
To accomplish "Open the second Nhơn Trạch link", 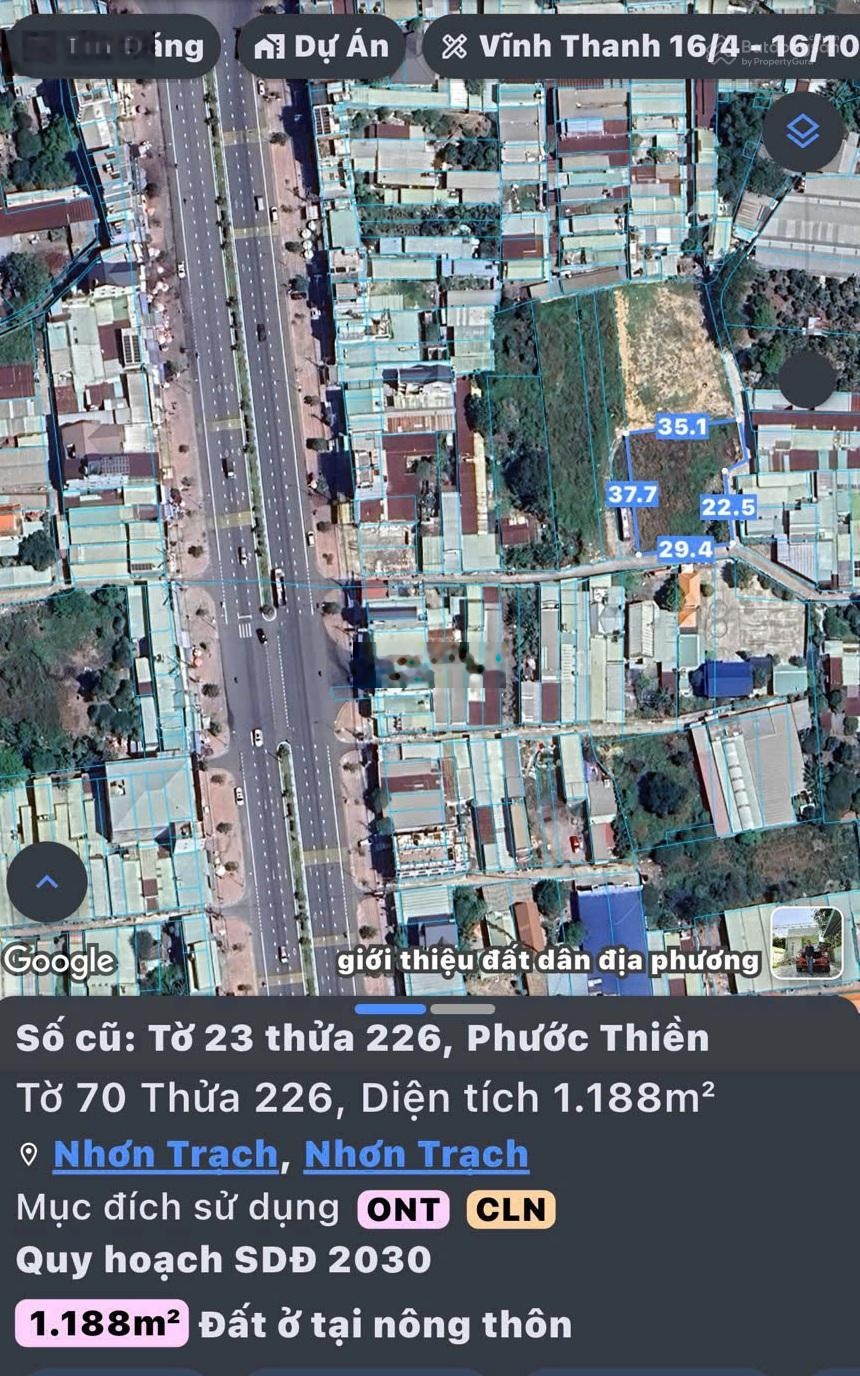I will (x=416, y=1154).
